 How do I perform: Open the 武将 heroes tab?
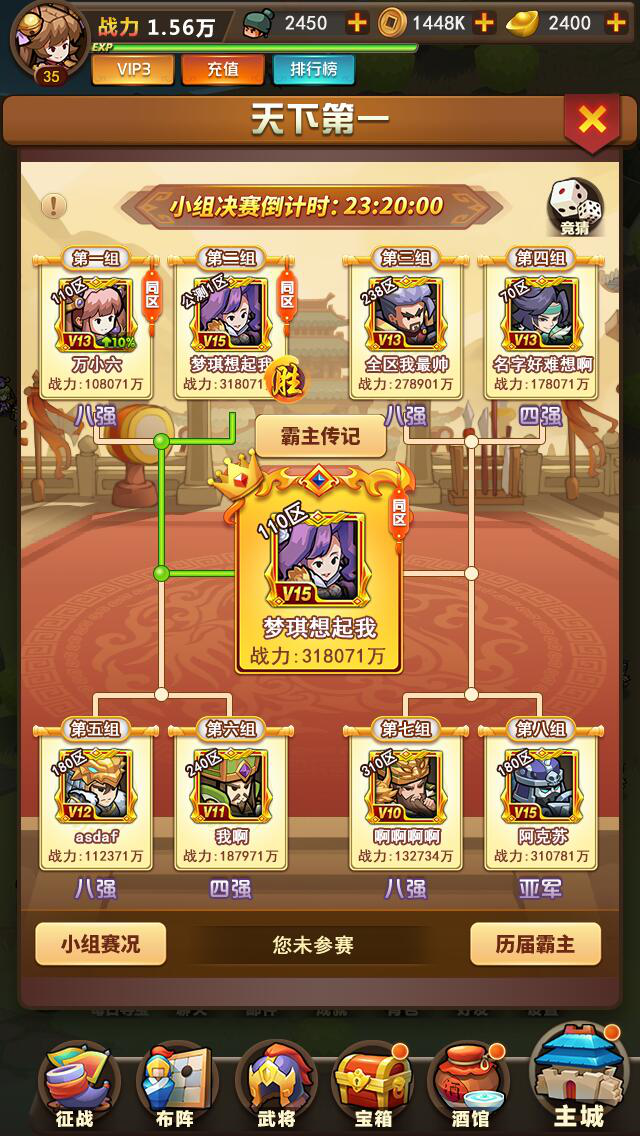275,1088
